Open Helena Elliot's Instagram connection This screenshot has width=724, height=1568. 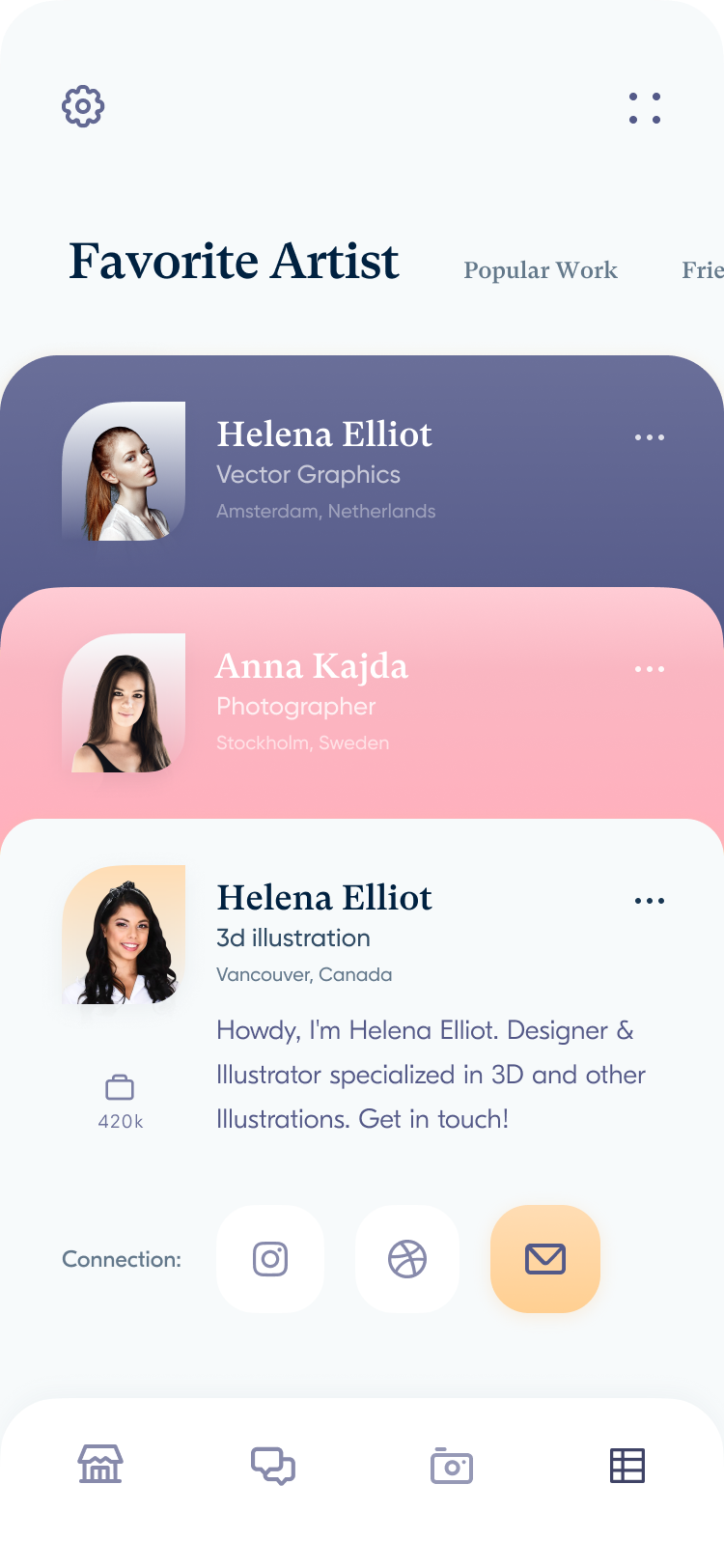click(x=270, y=1259)
